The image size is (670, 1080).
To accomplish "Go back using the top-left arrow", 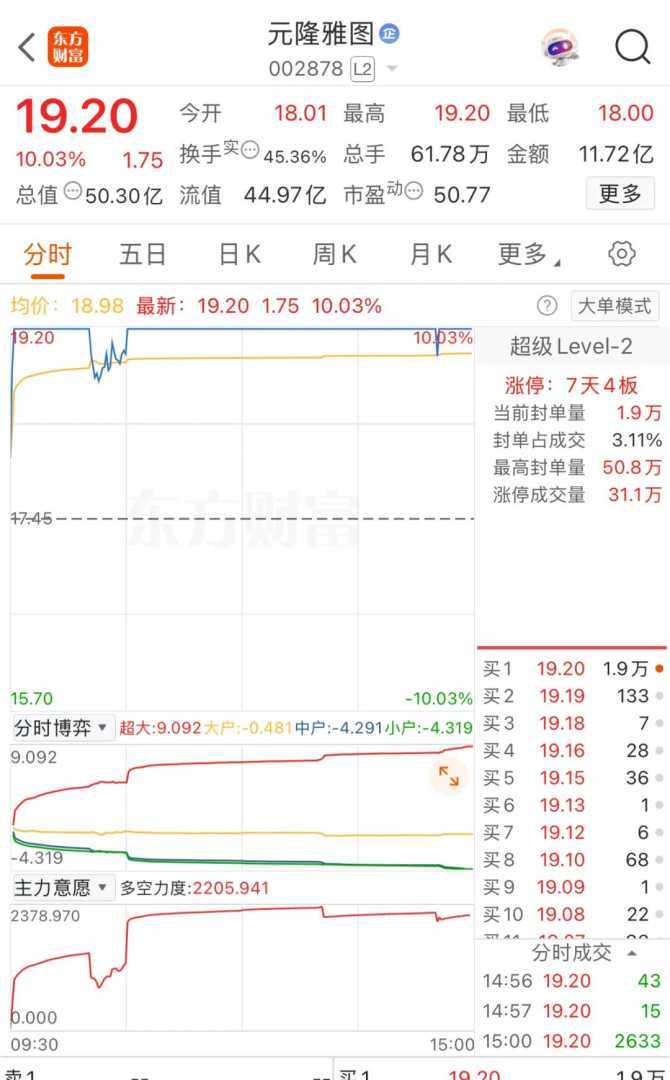I will click(27, 46).
